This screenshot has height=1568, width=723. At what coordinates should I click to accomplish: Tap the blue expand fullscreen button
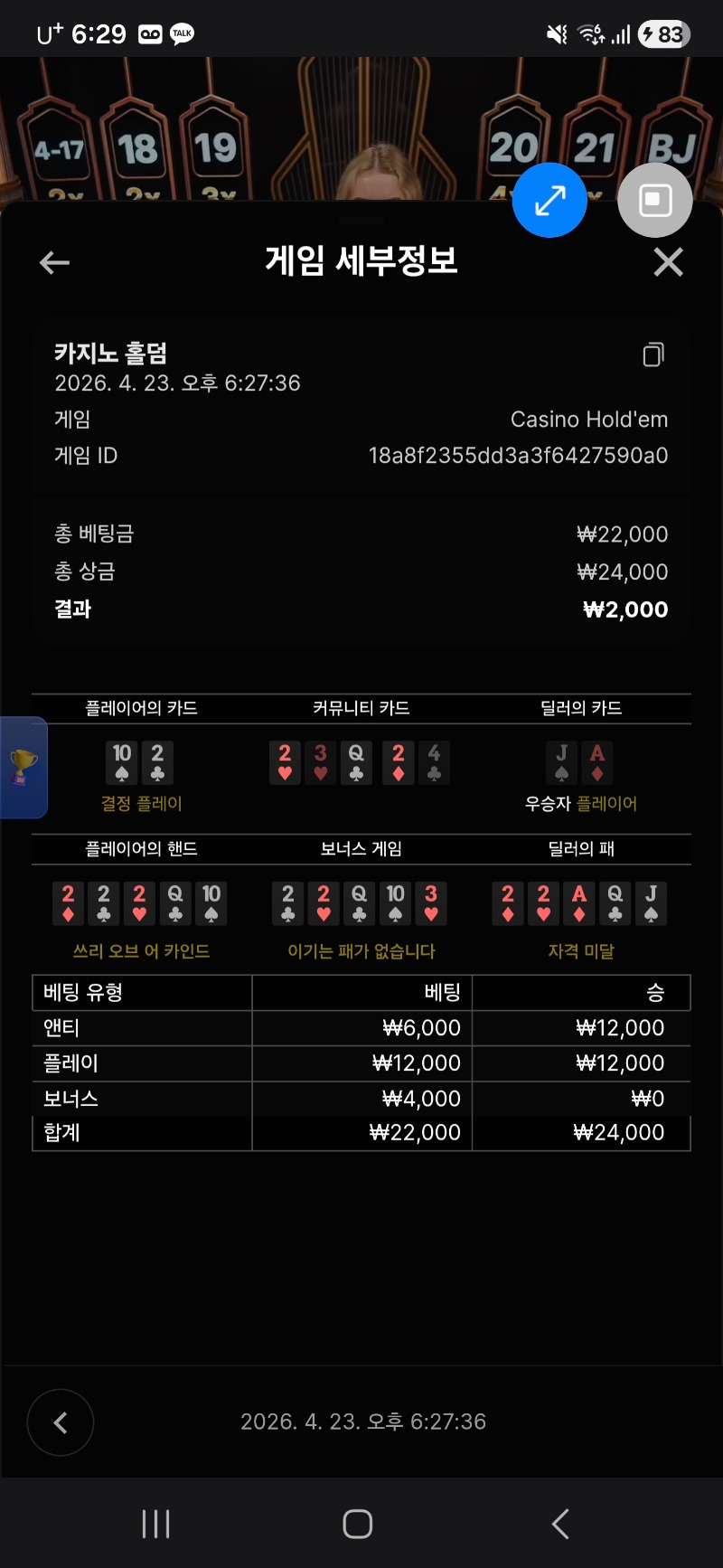click(549, 200)
